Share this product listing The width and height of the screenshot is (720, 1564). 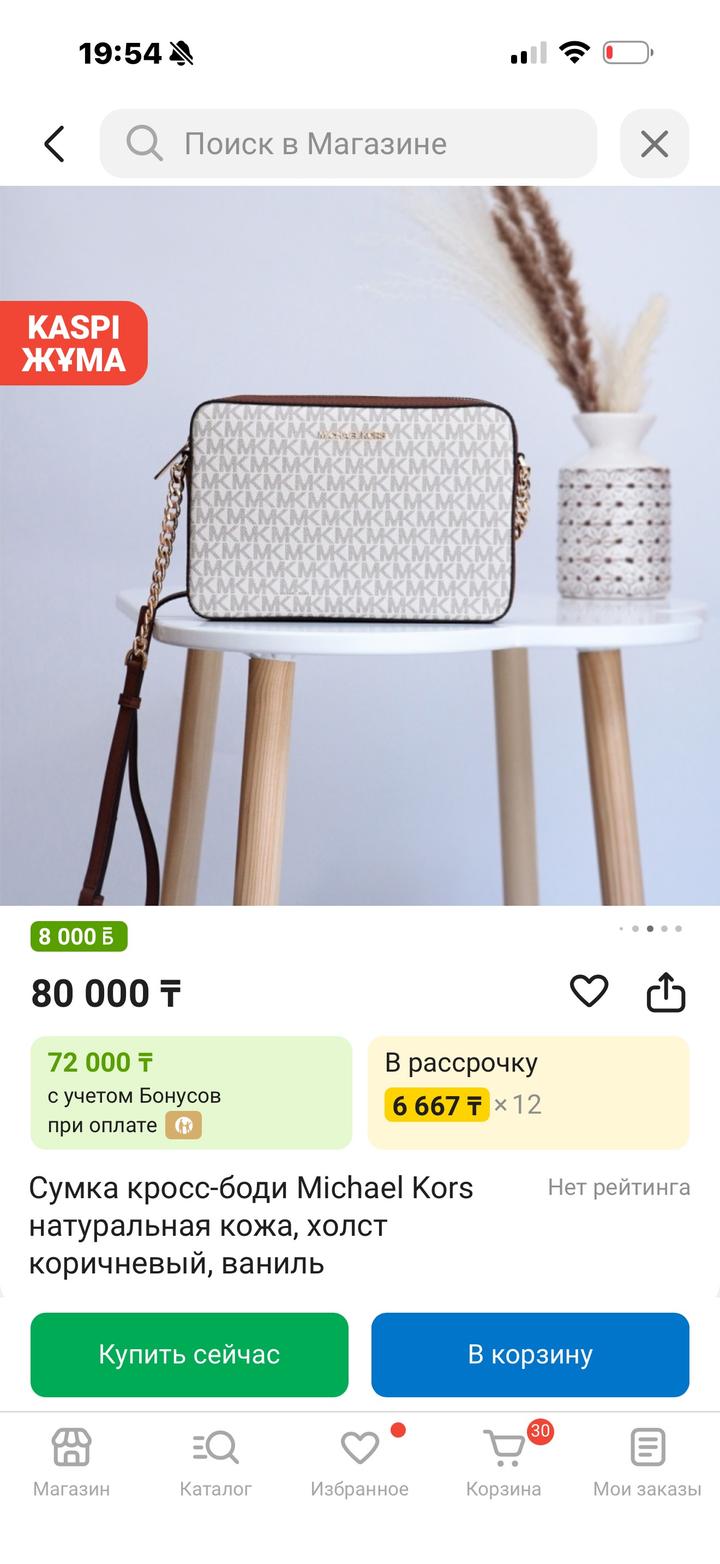pos(666,992)
